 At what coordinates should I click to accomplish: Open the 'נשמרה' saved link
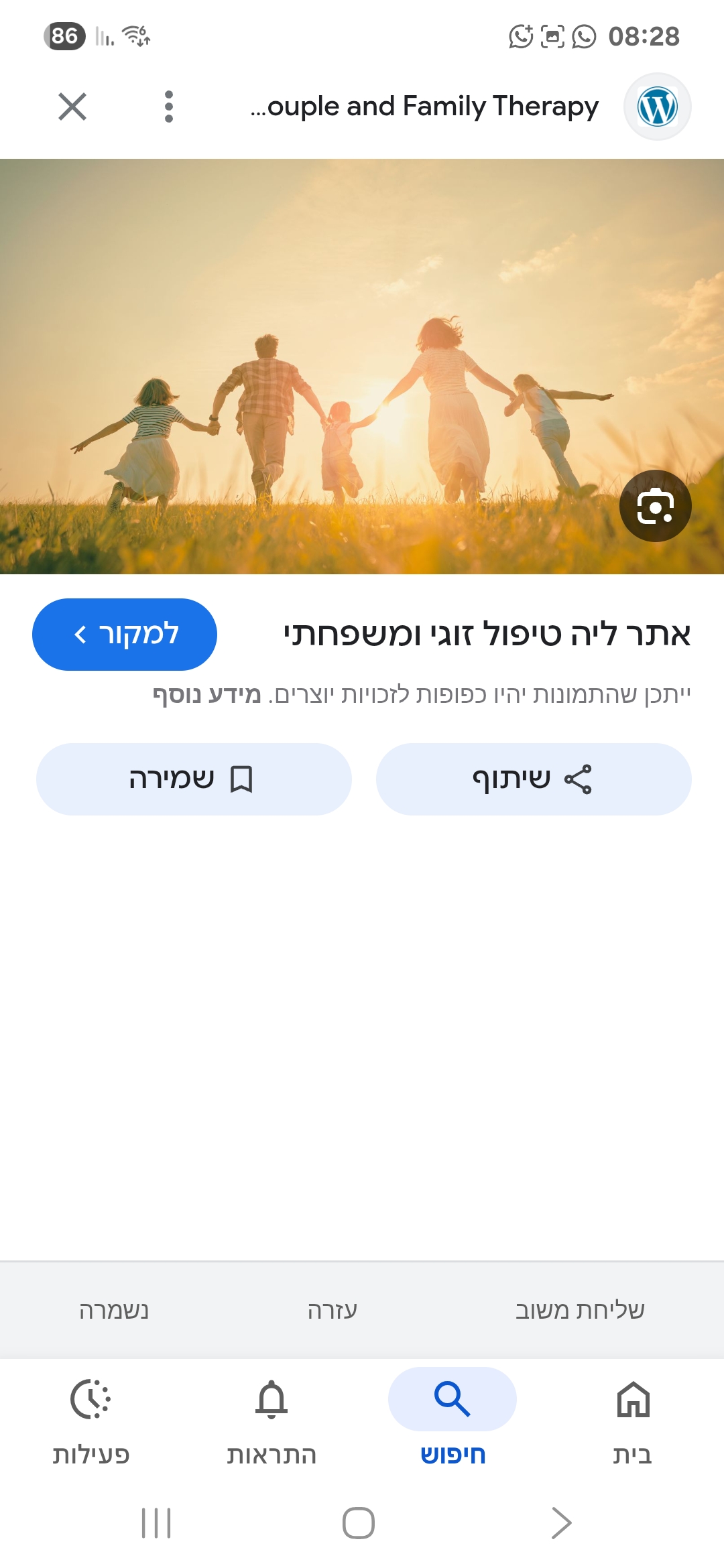pyautogui.click(x=114, y=1310)
